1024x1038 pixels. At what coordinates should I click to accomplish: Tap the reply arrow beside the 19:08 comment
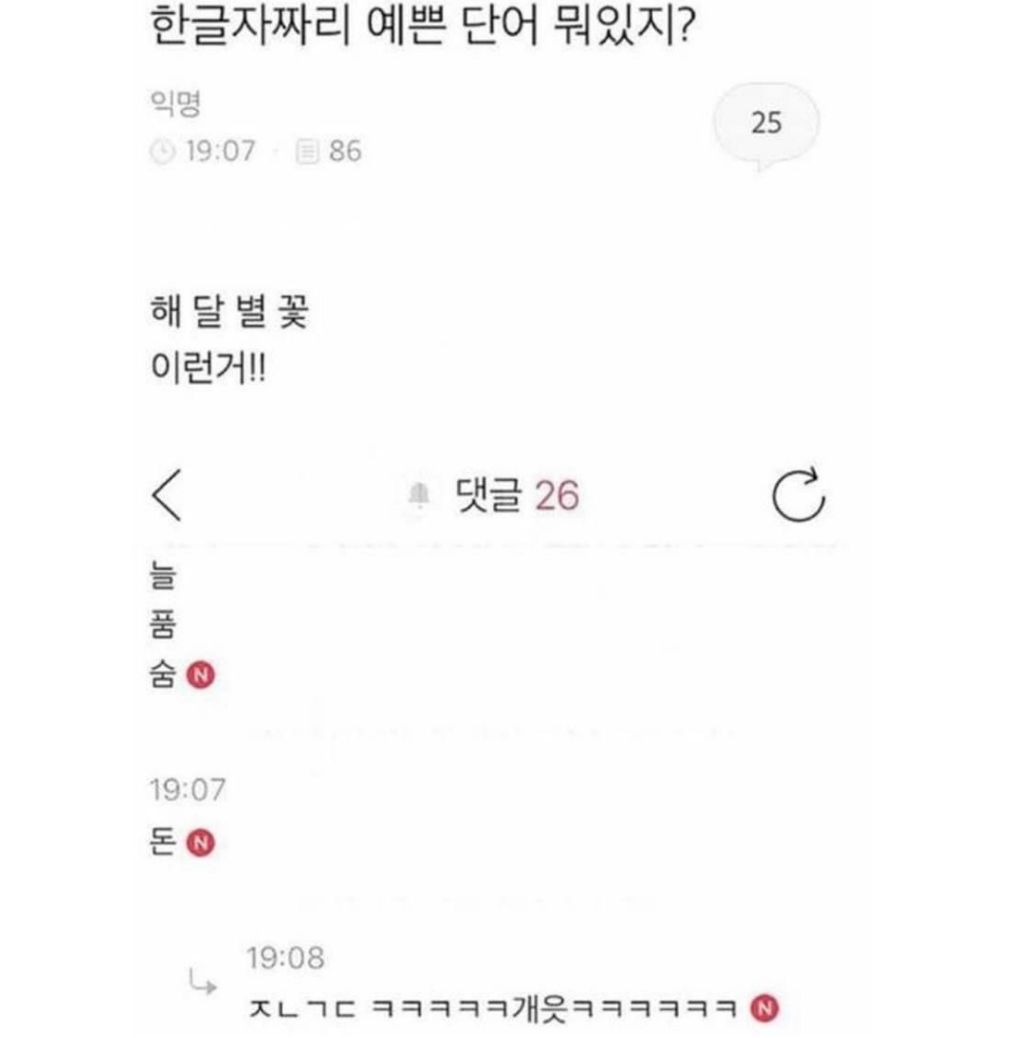click(202, 982)
